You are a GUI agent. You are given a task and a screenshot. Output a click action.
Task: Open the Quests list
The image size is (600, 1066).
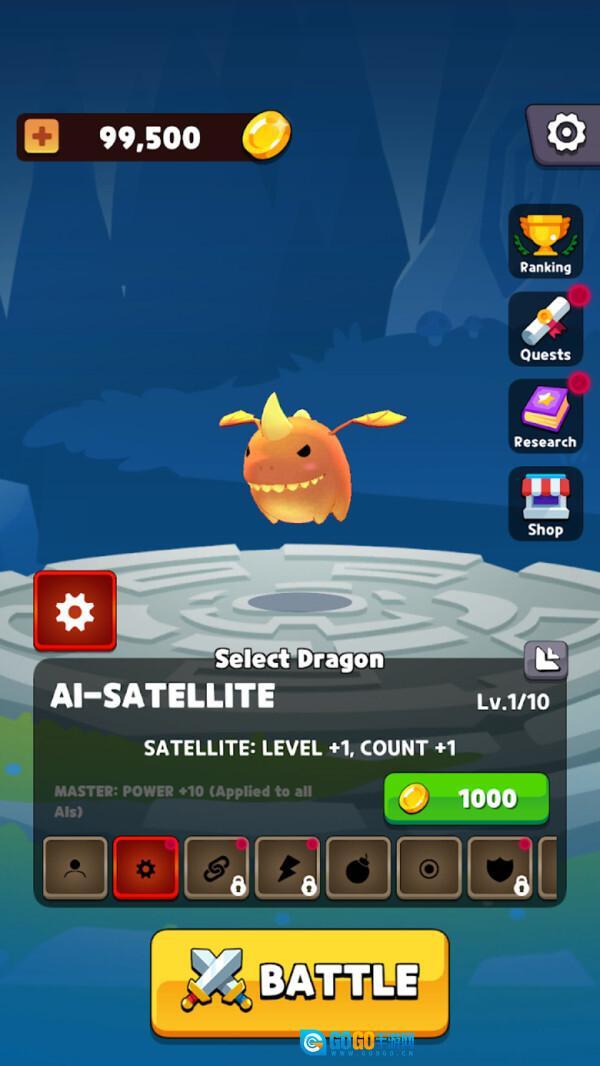pyautogui.click(x=545, y=329)
